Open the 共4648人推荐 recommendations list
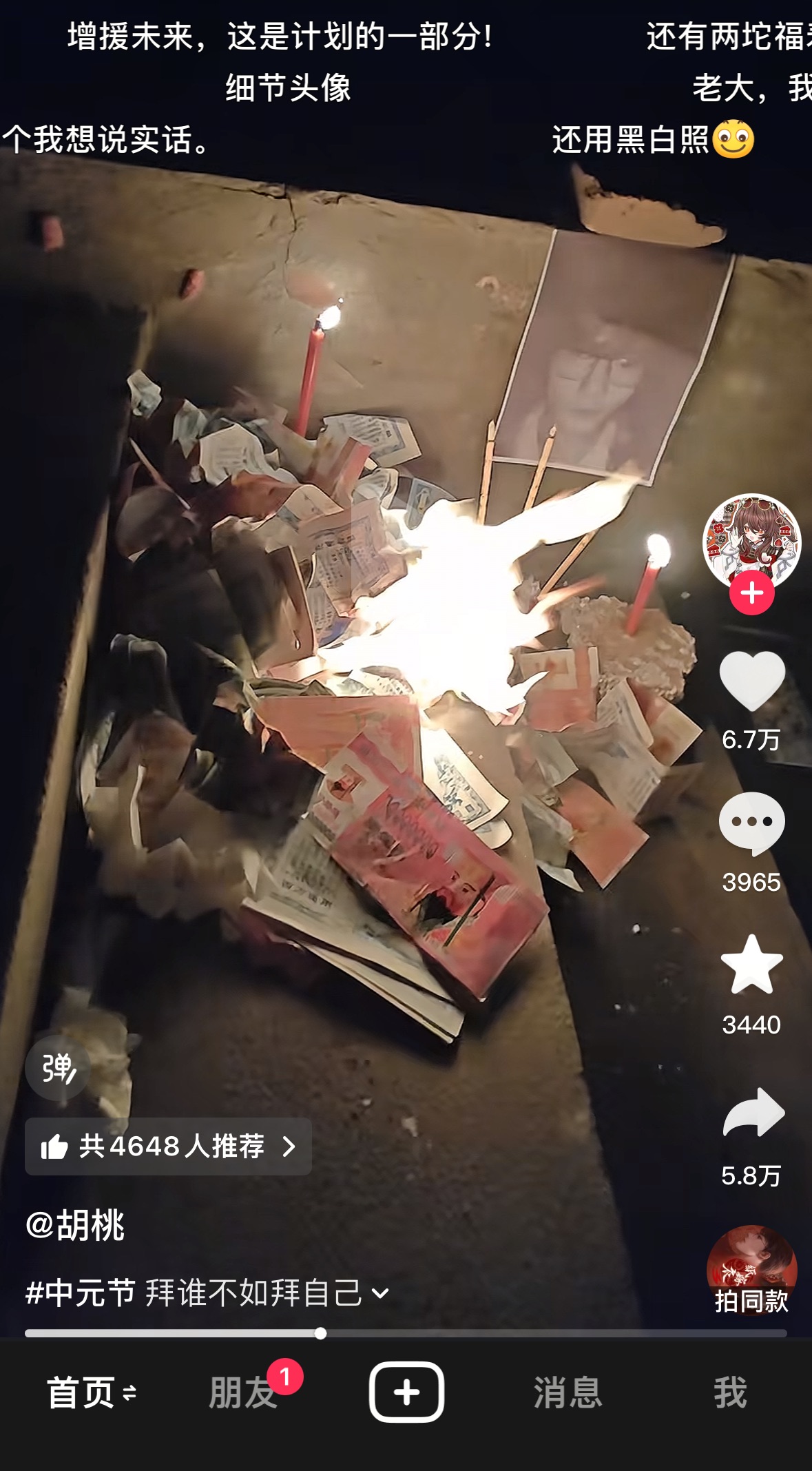 click(x=168, y=1146)
